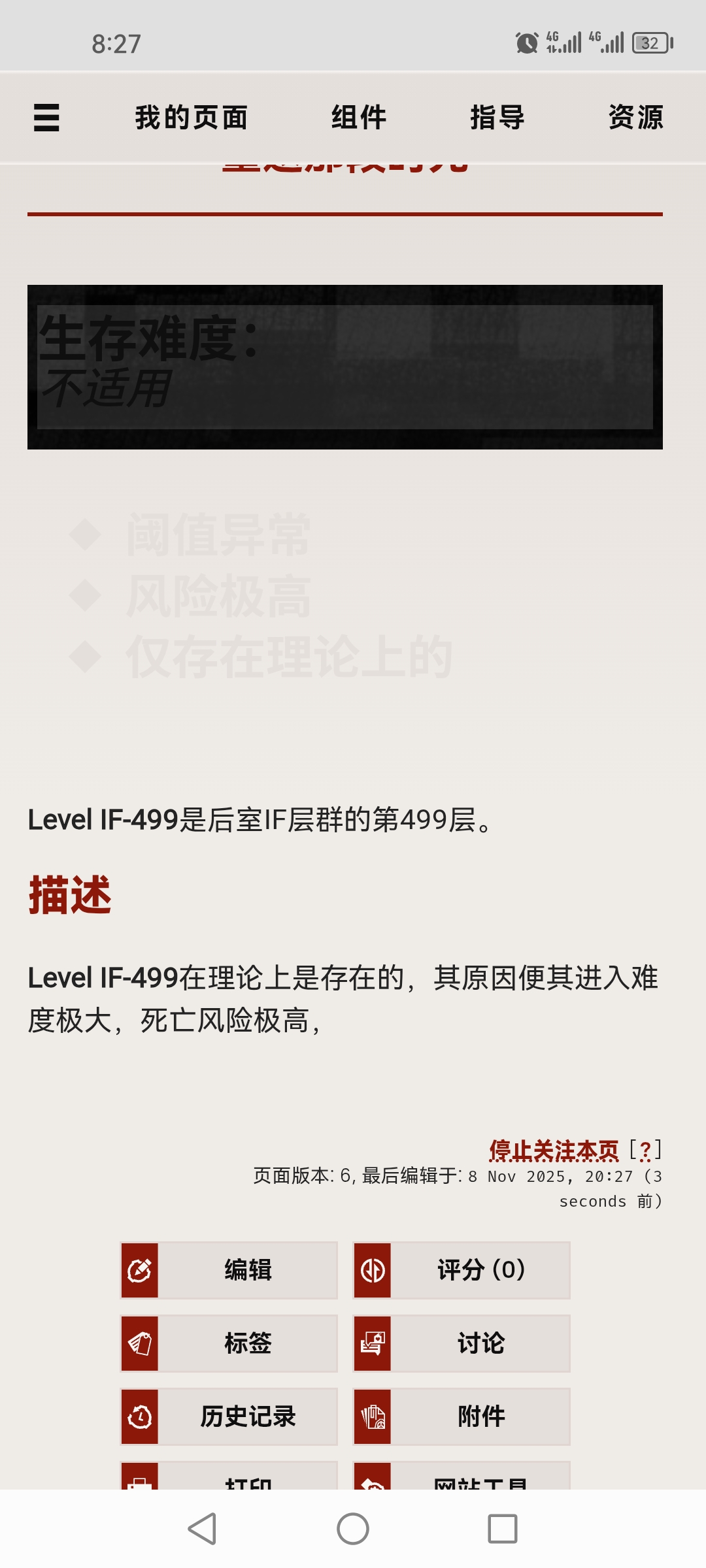The image size is (706, 1568).
Task: Open the [?] help link
Action: pos(646,1150)
